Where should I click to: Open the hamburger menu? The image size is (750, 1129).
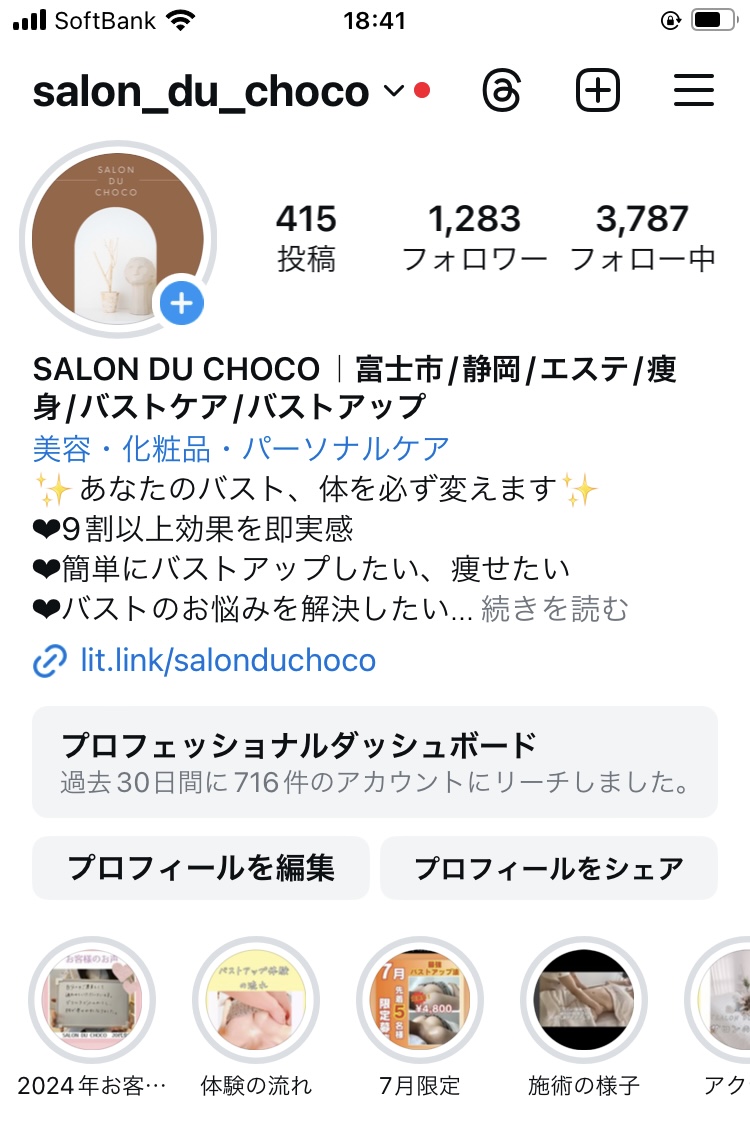693,91
